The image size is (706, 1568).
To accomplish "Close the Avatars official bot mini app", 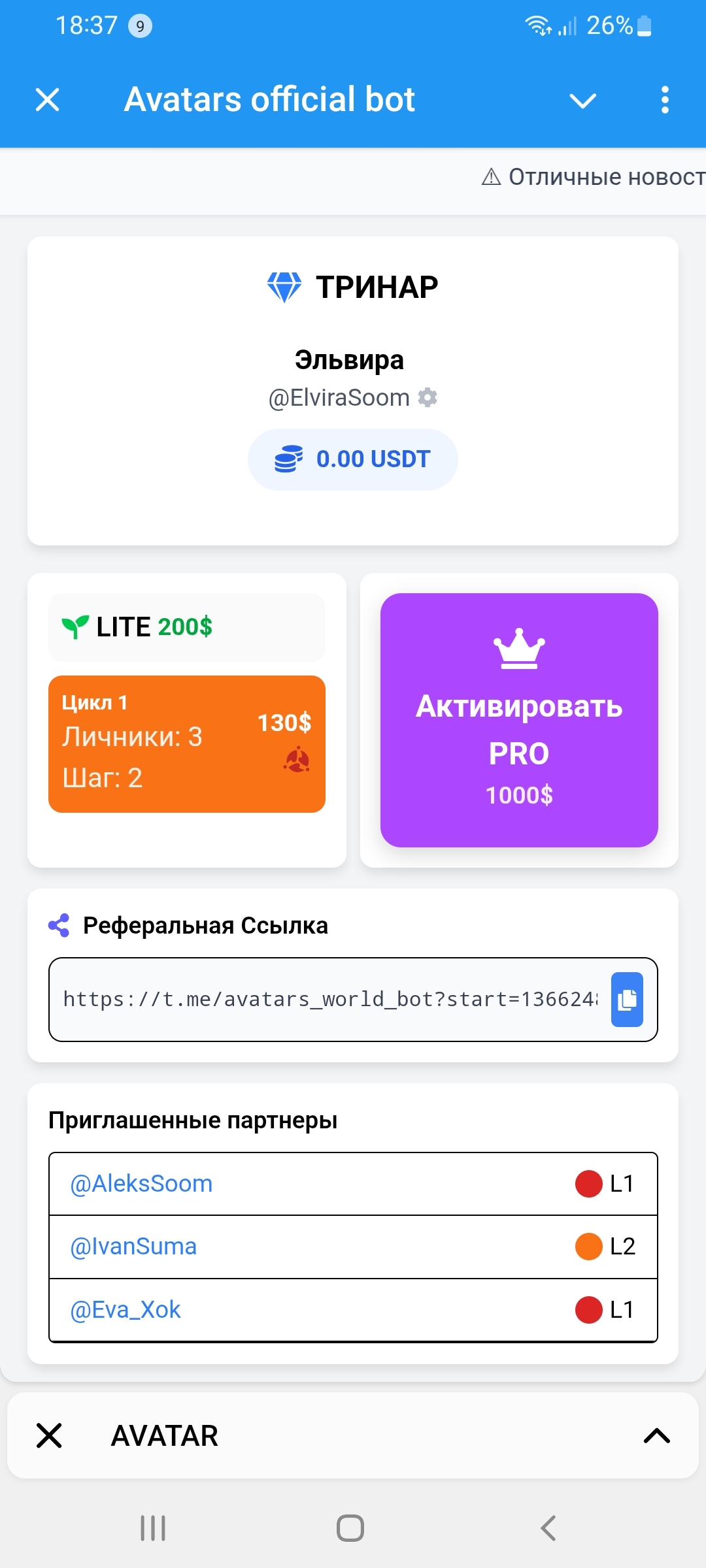I will tap(48, 100).
